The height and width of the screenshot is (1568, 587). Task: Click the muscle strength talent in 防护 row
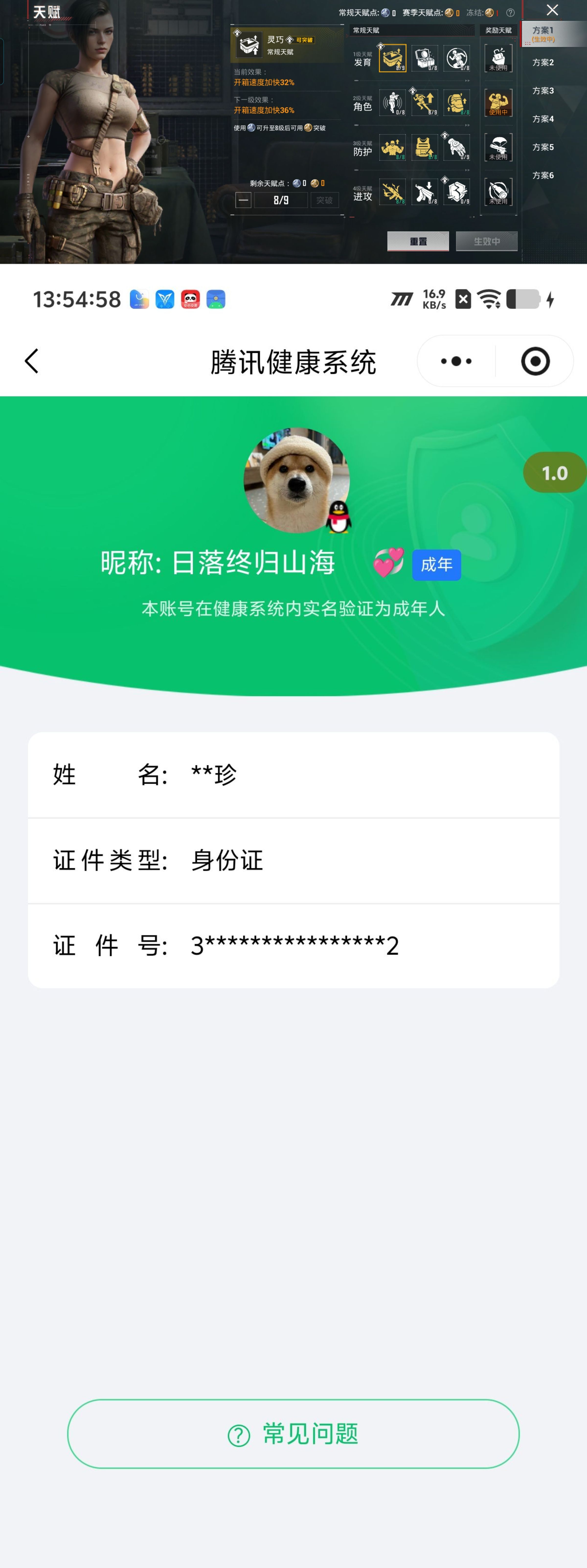(393, 147)
